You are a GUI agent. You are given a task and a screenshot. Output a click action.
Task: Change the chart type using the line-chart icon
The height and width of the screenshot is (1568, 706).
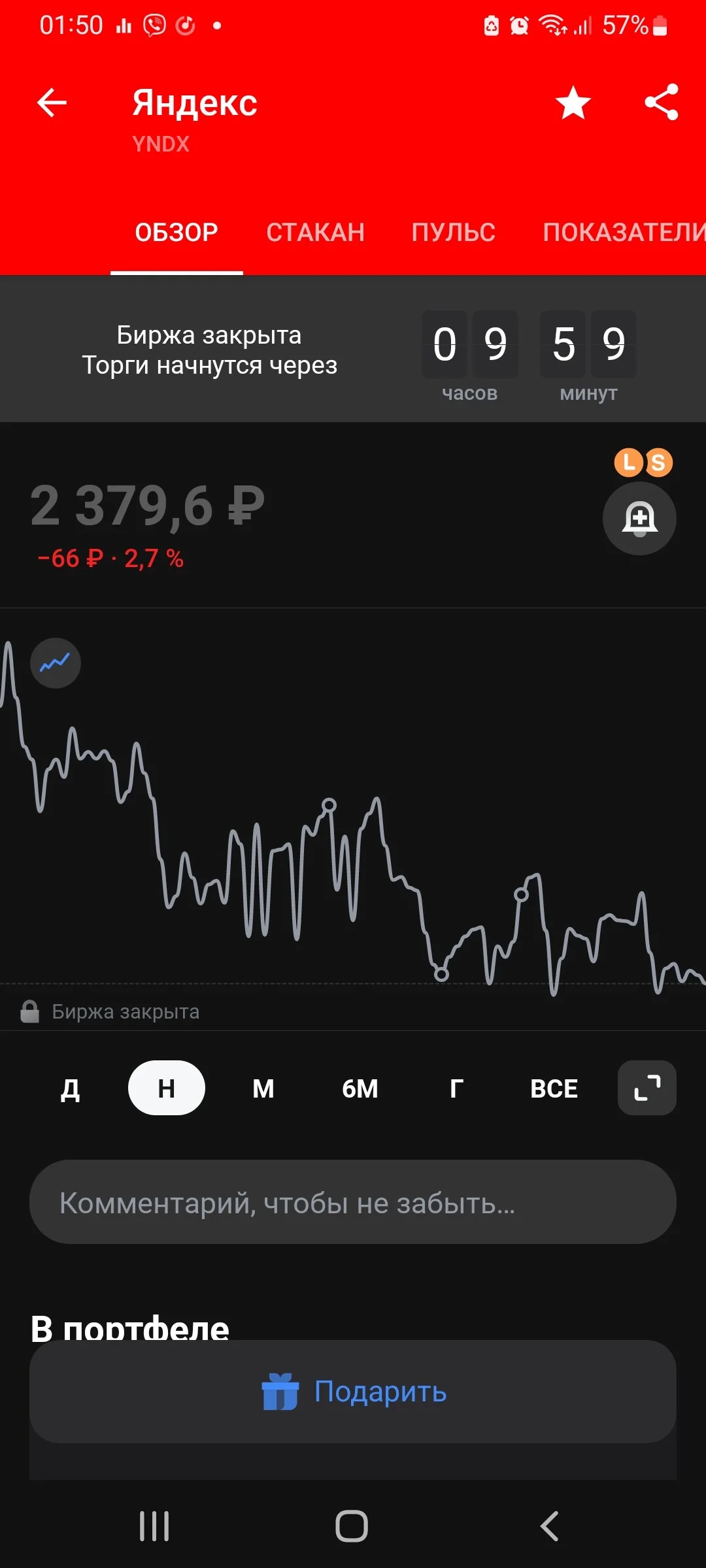click(56, 663)
